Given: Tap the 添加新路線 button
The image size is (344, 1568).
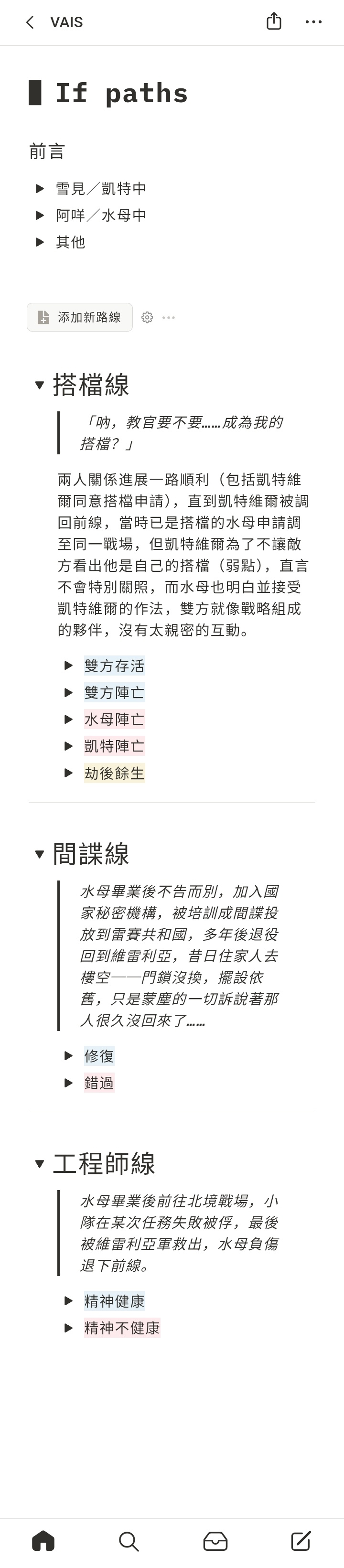Looking at the screenshot, I should click(80, 317).
